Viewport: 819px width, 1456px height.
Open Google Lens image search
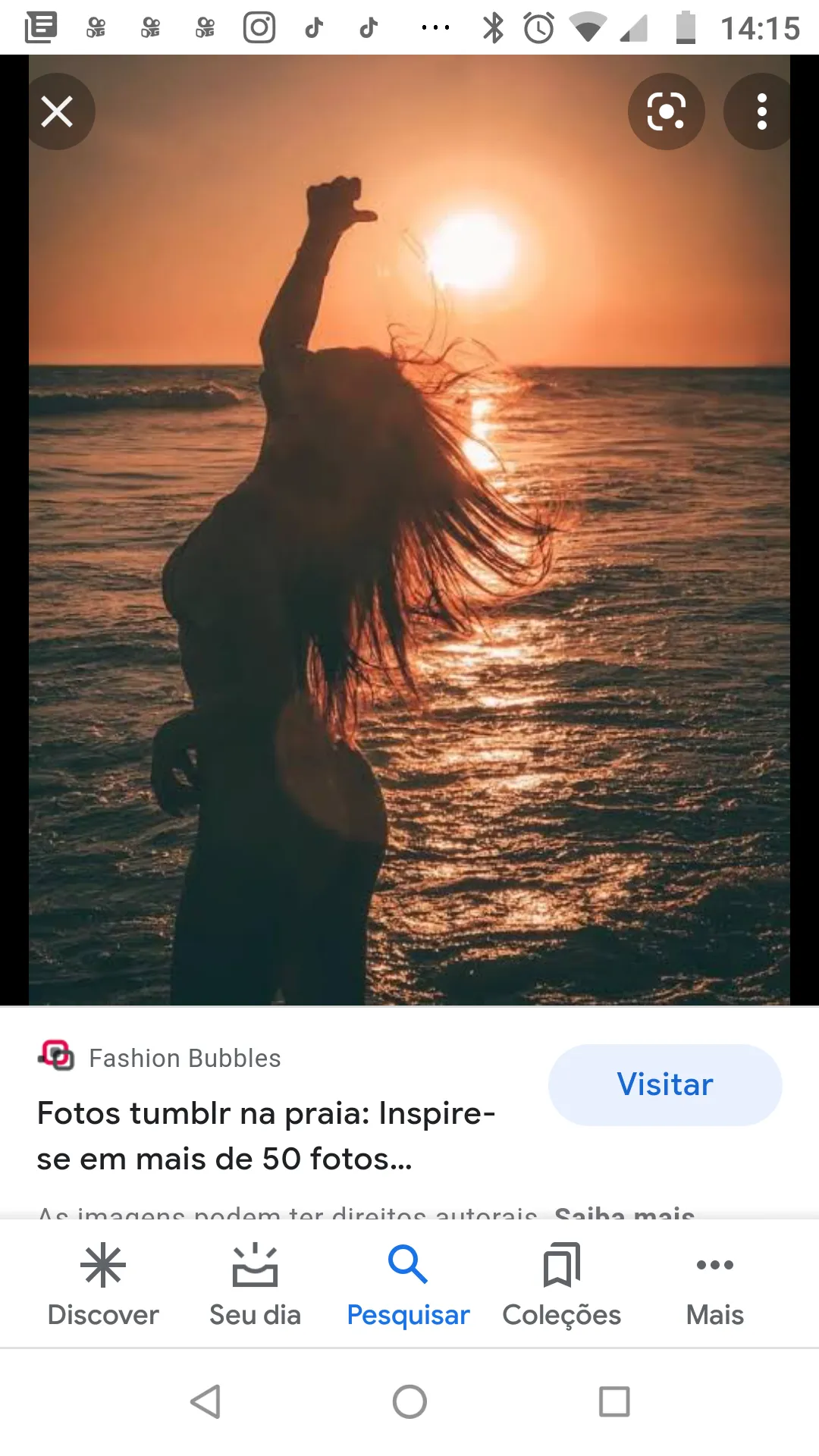pos(666,111)
